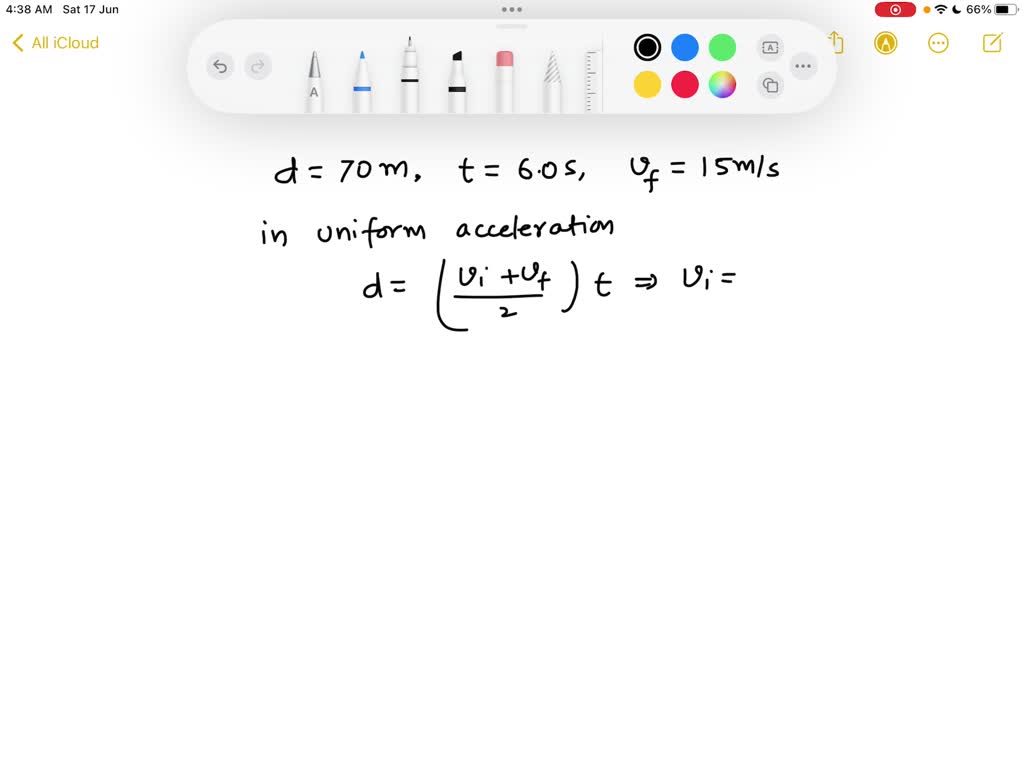The width and height of the screenshot is (1024, 768).
Task: Select the pink eraser tool
Action: tap(504, 80)
